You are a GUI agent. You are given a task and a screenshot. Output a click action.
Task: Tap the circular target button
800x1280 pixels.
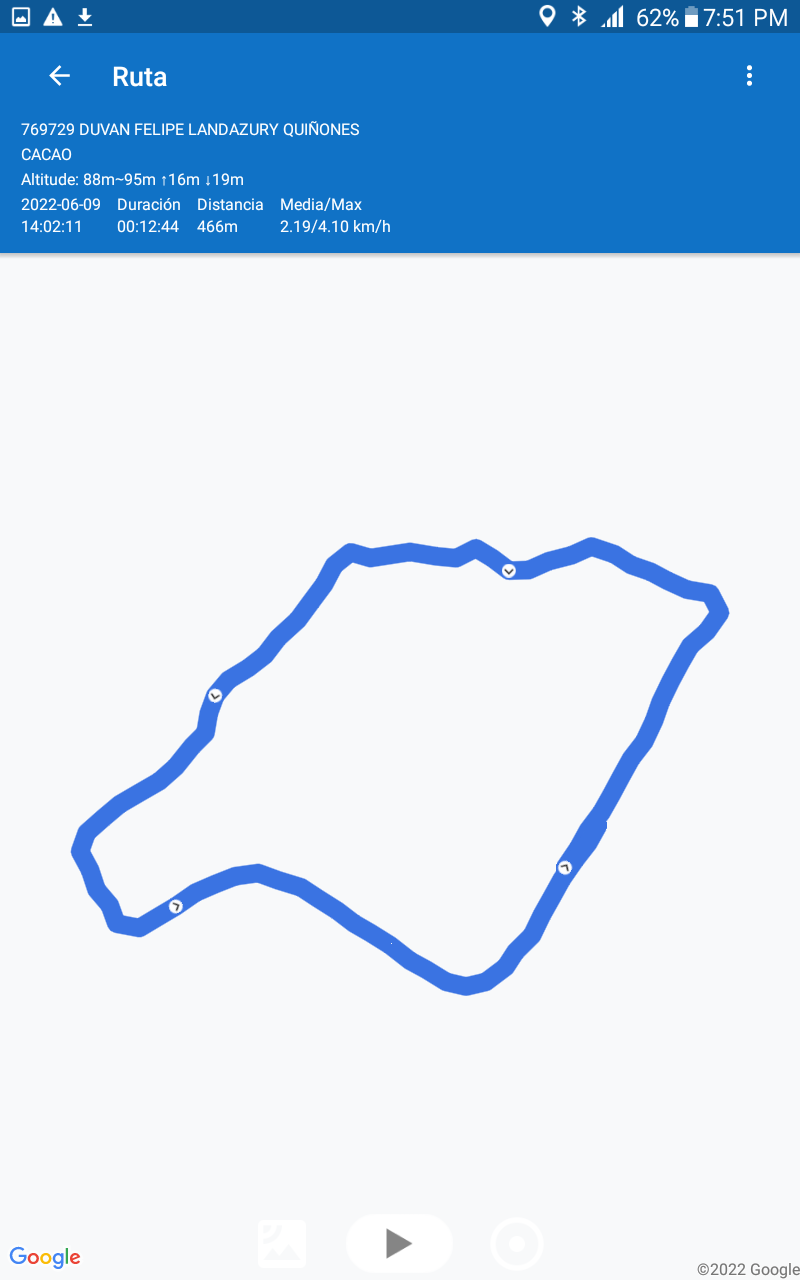517,1244
